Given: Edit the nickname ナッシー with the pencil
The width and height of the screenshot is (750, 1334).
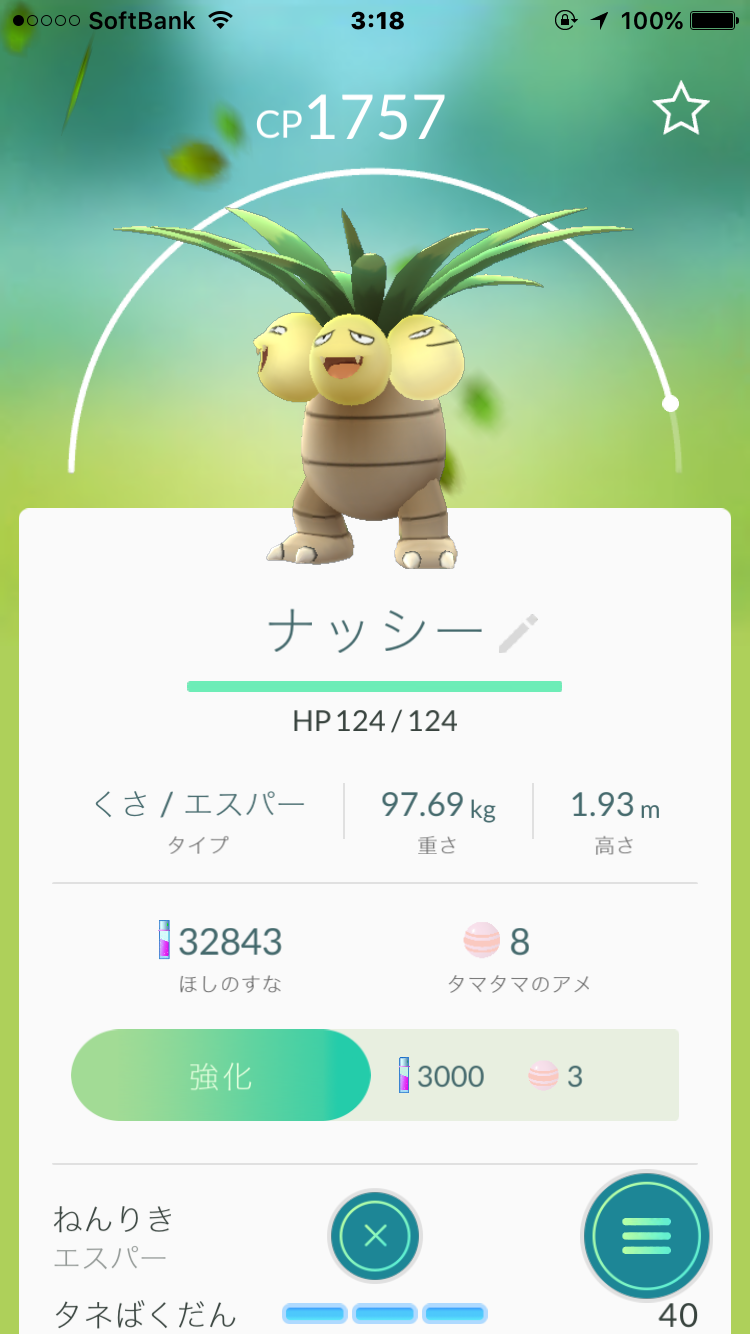Looking at the screenshot, I should pos(518,634).
